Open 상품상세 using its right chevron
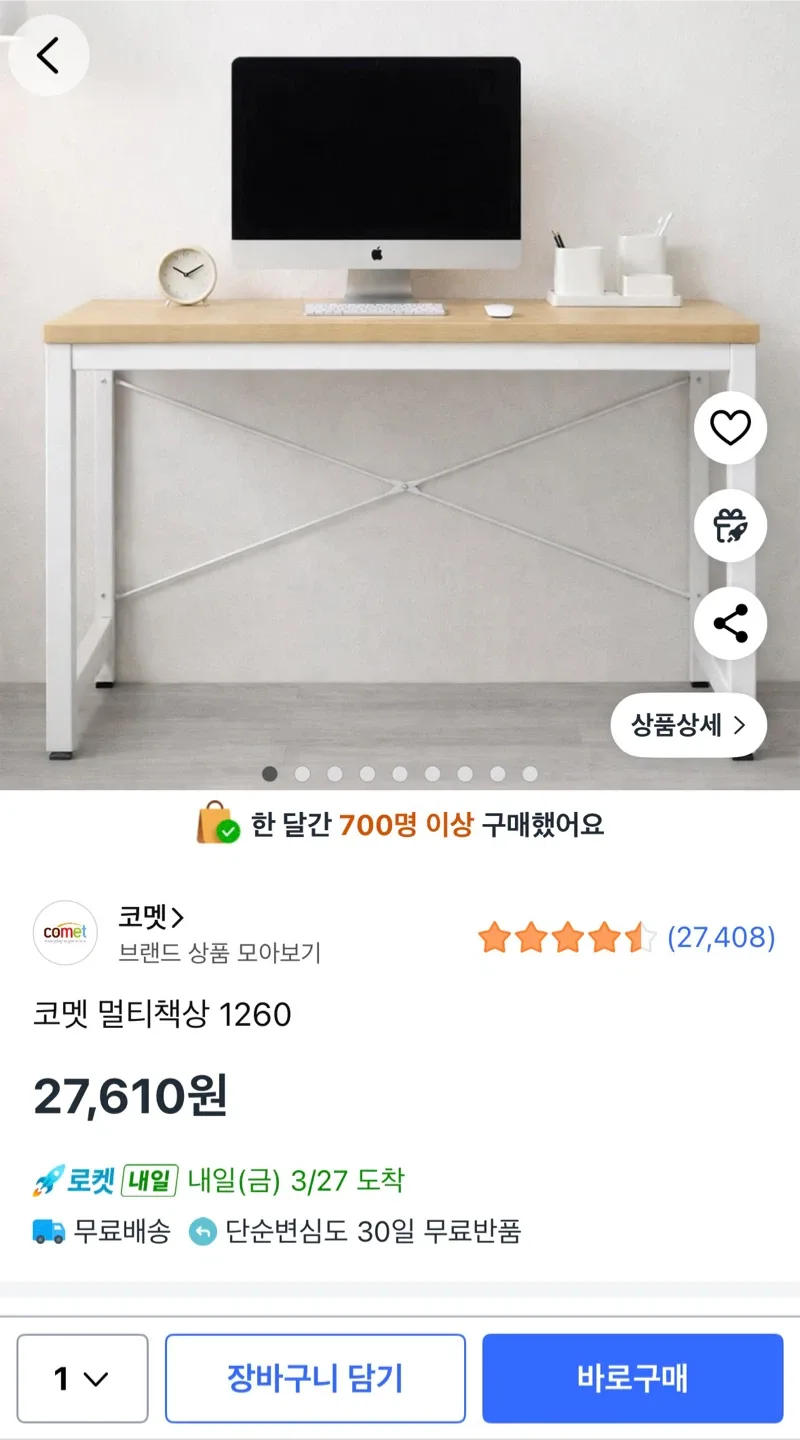 click(742, 726)
